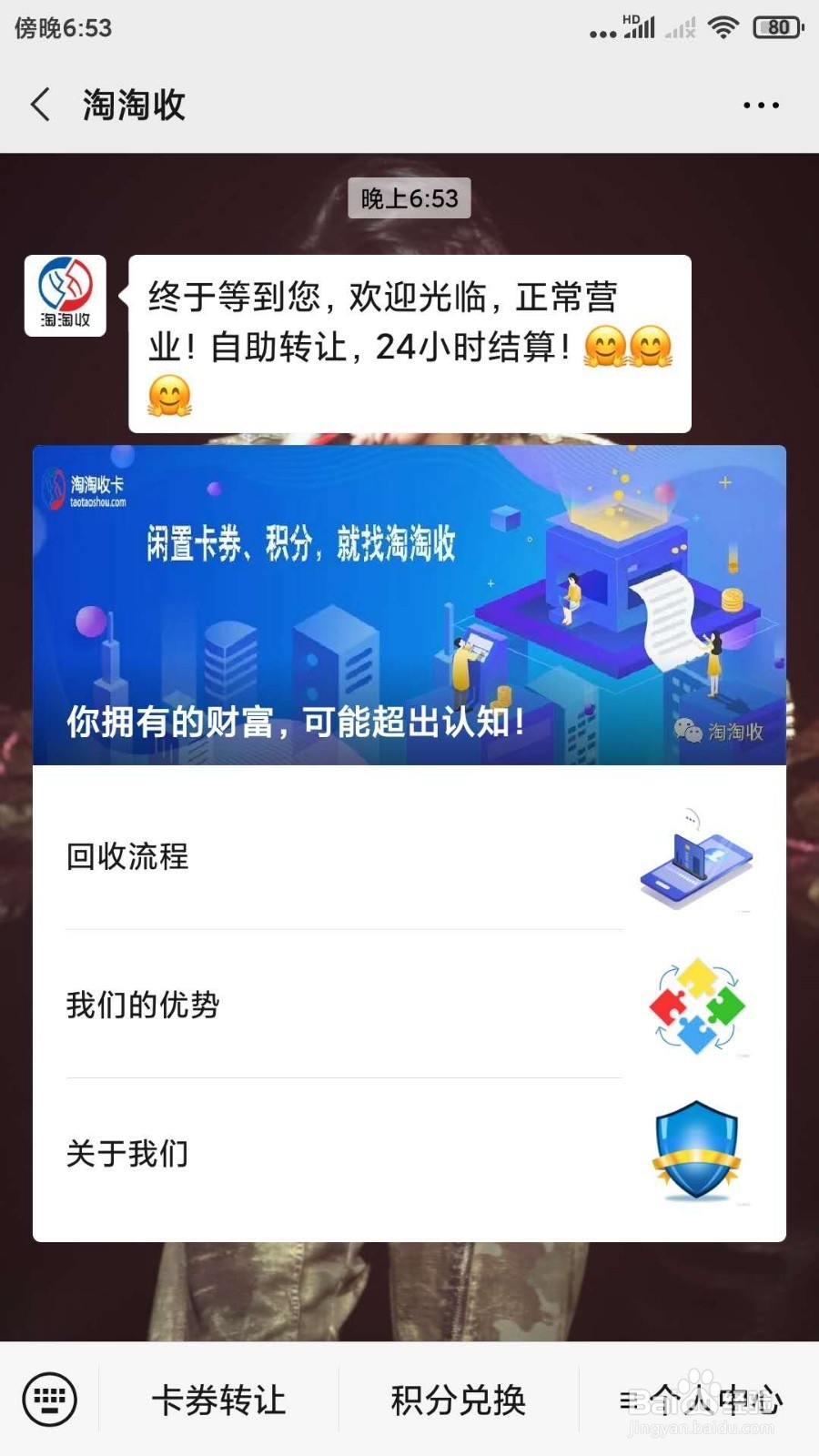Tap the phone-with-card icon beside 回收流程
This screenshot has height=1456, width=819.
point(696,860)
